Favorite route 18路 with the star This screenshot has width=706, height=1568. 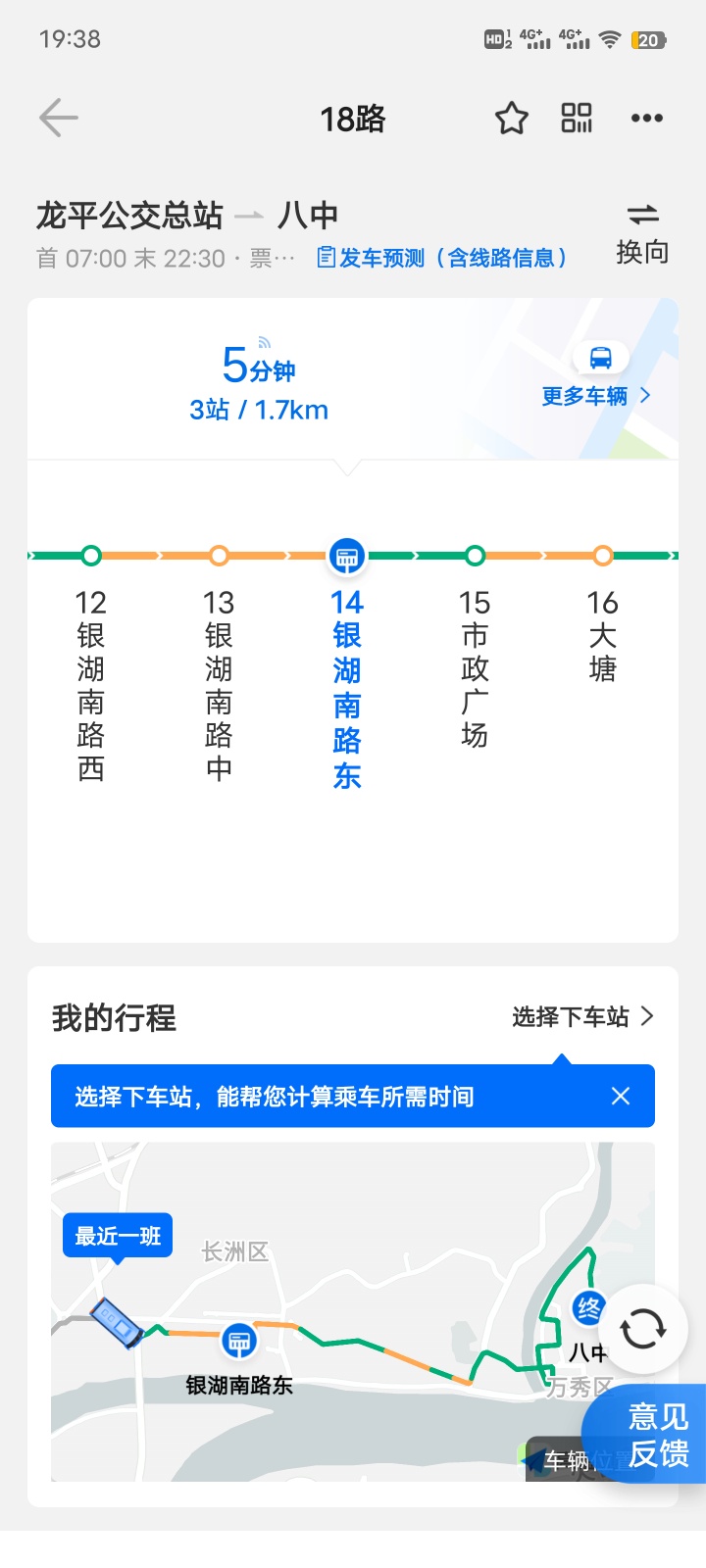511,119
